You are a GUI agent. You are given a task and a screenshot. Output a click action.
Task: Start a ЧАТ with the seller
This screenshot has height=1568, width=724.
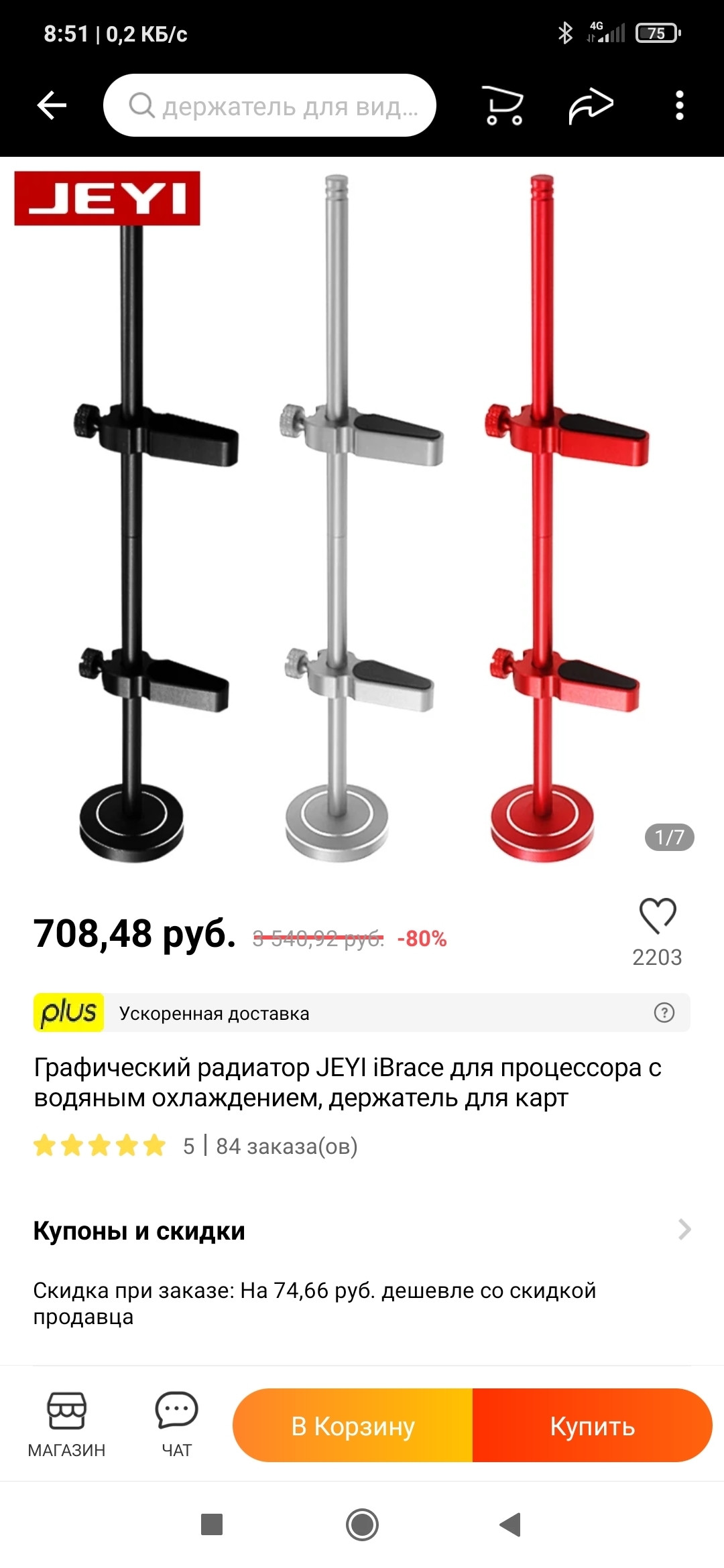click(x=176, y=1425)
